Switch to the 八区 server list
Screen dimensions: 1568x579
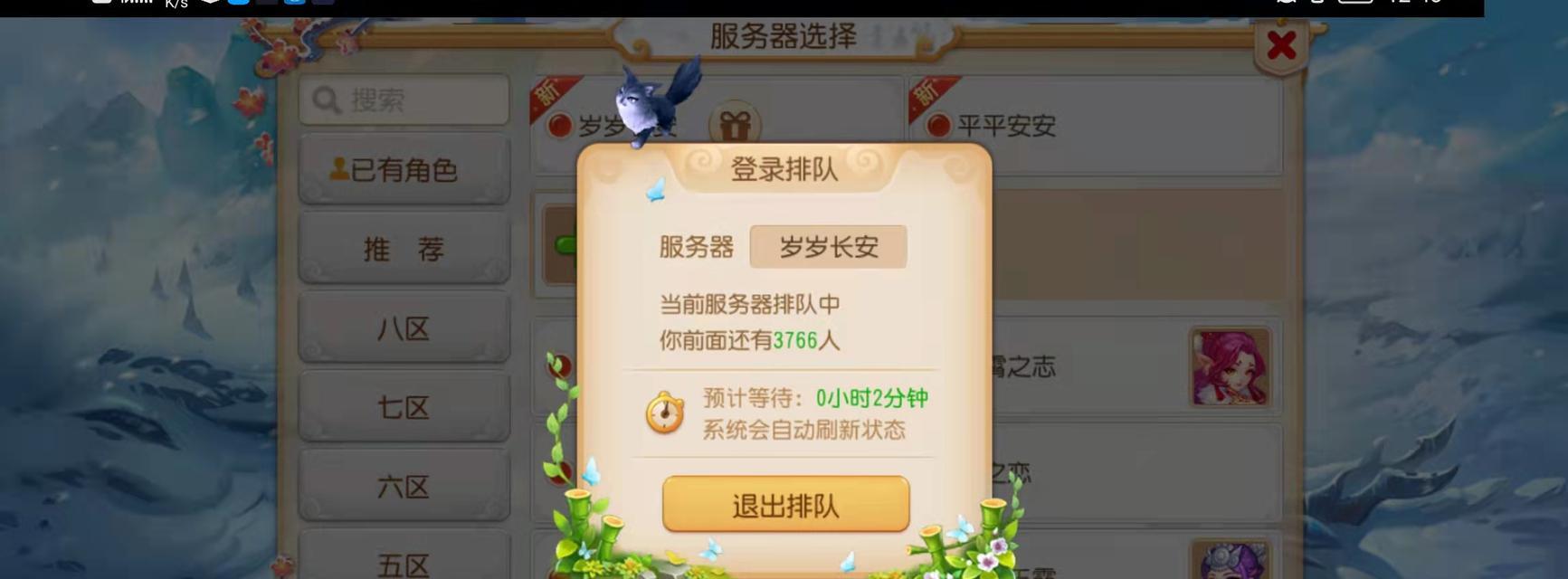(404, 327)
